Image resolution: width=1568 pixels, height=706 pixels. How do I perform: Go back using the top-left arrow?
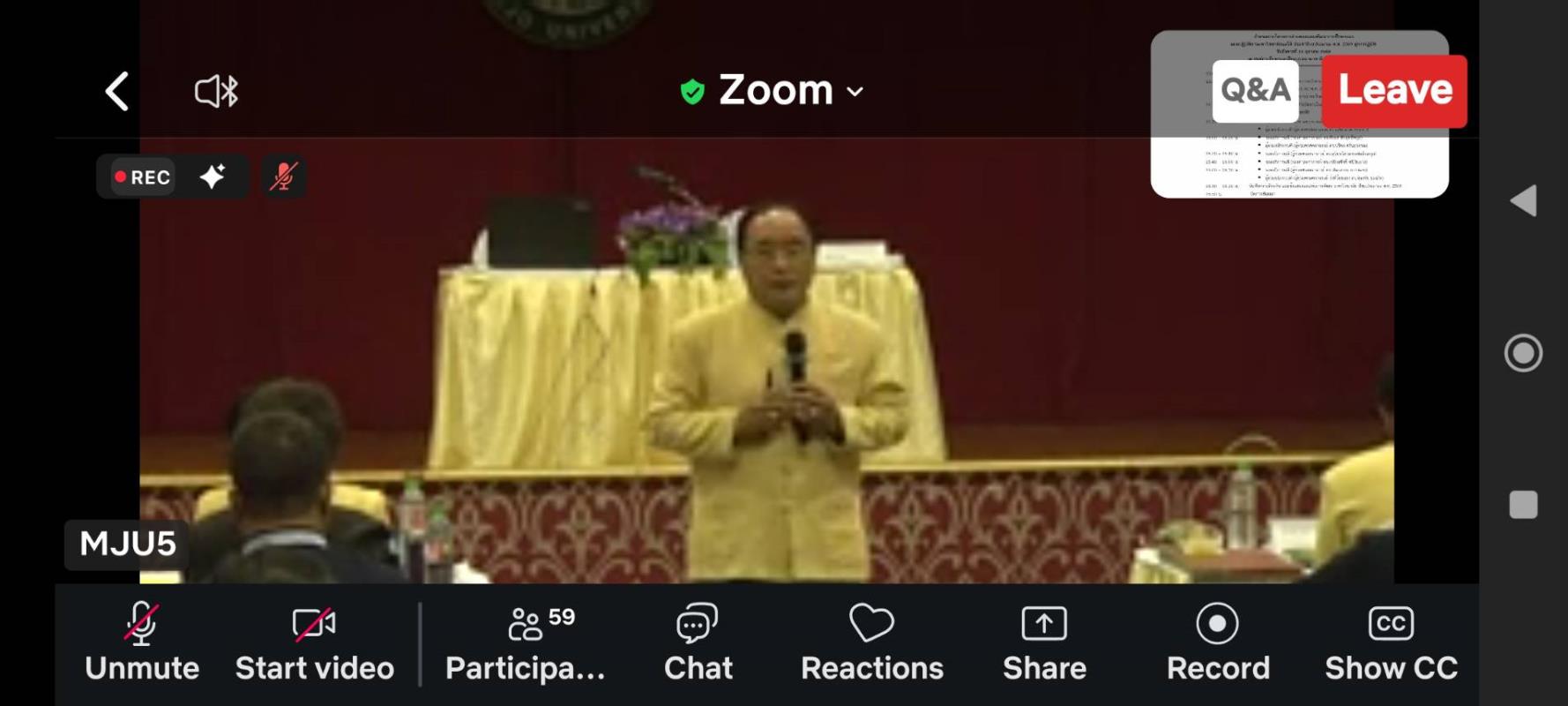tap(117, 91)
